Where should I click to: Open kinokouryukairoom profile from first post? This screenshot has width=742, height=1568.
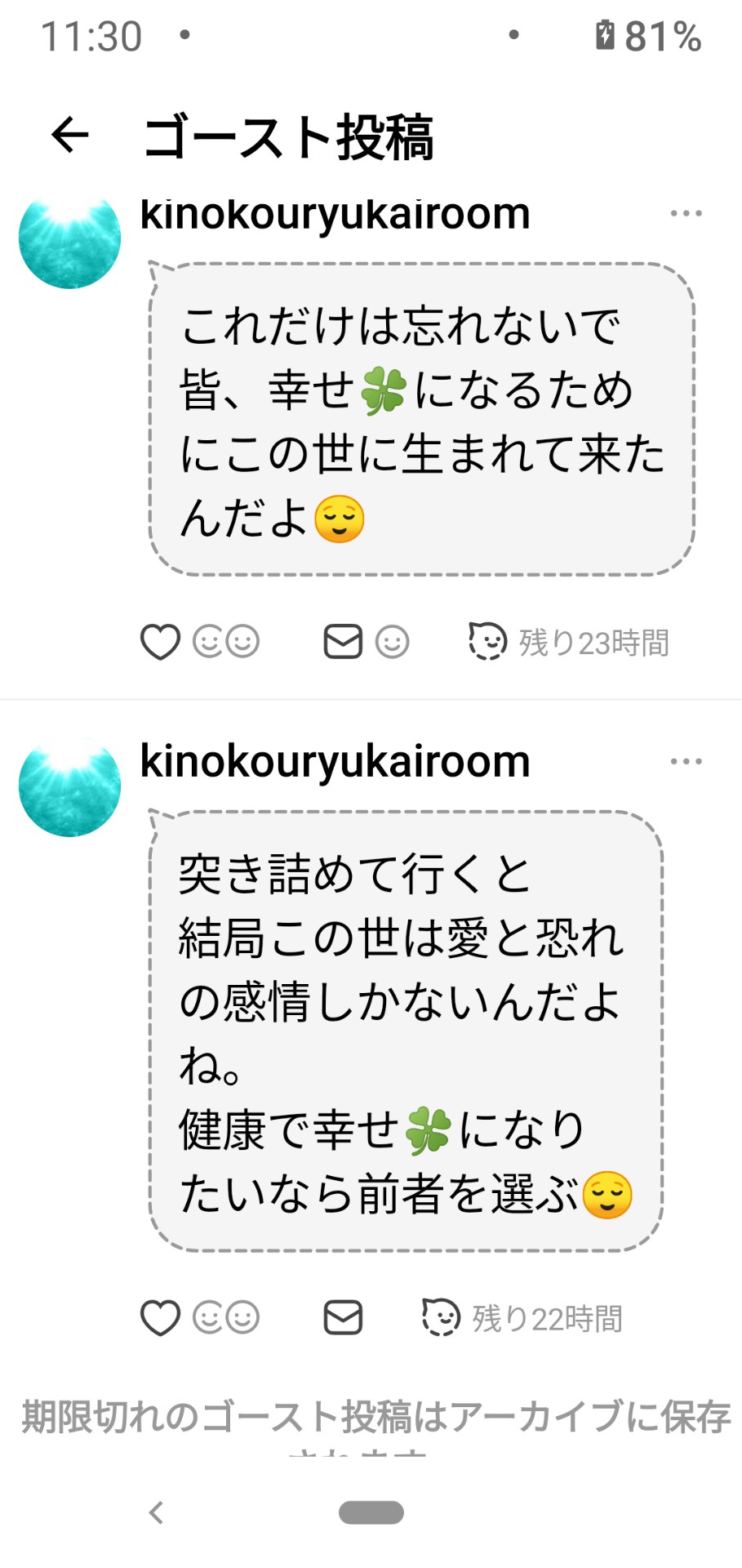pyautogui.click(x=335, y=214)
